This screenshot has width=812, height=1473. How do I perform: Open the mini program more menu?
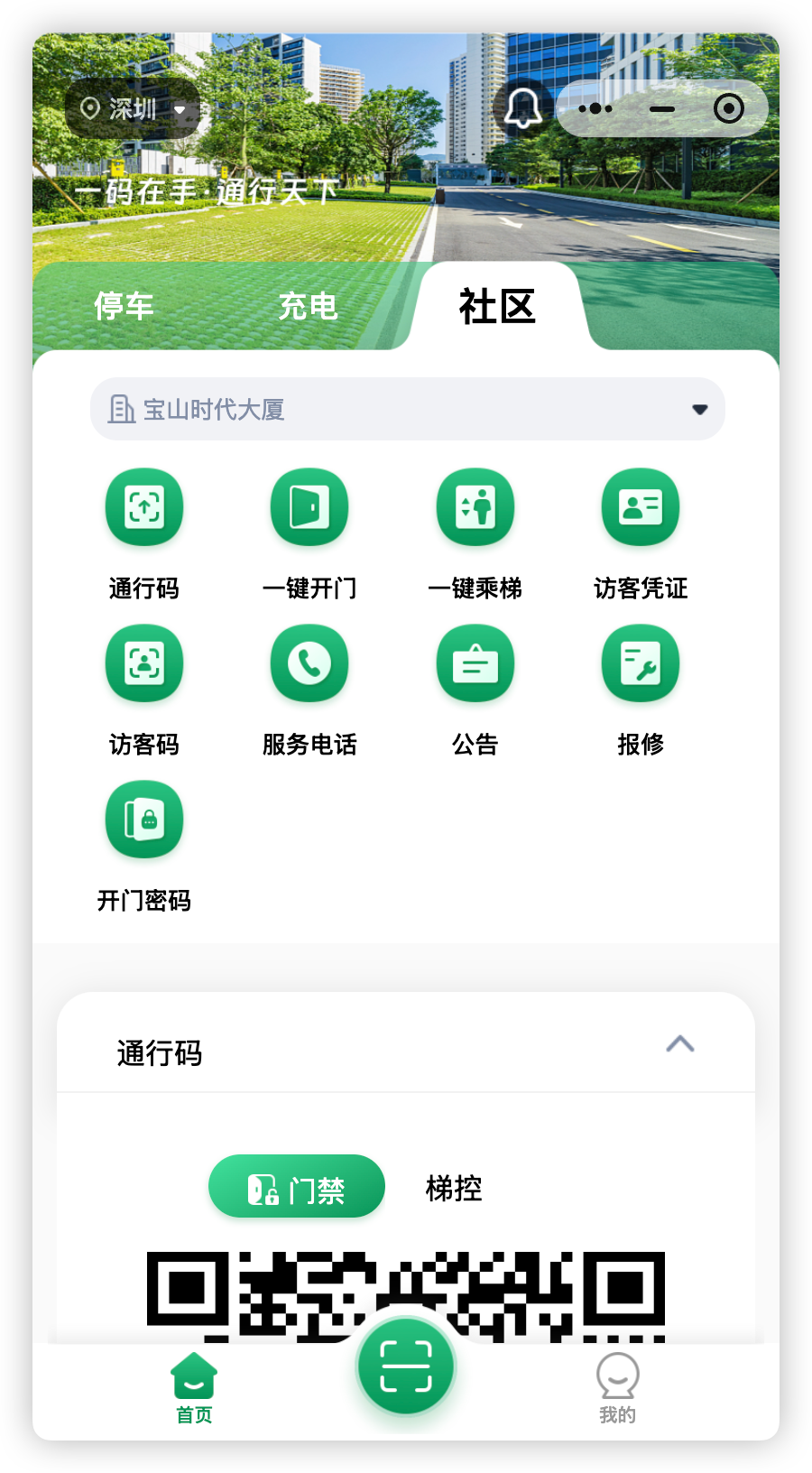click(595, 108)
